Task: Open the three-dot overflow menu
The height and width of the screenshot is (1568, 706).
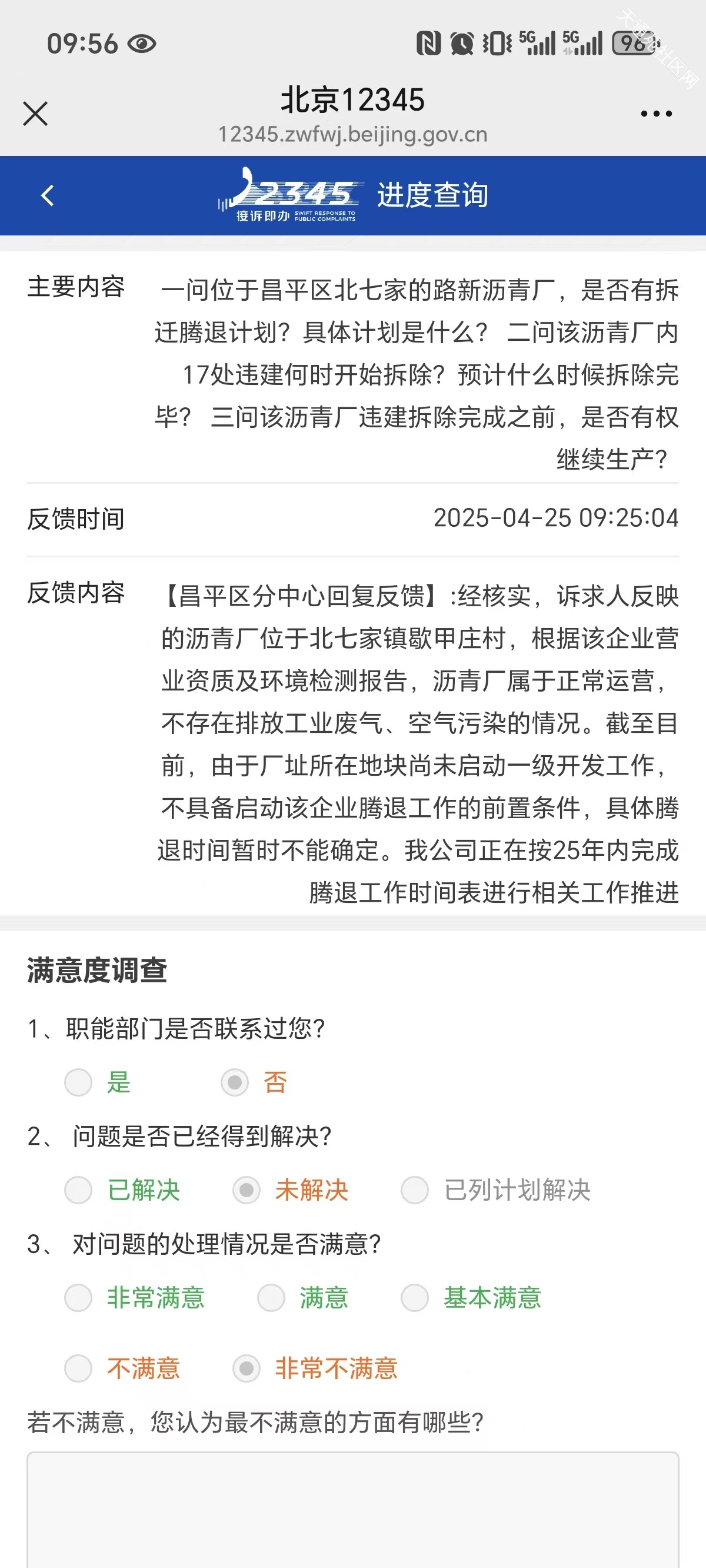Action: (656, 114)
